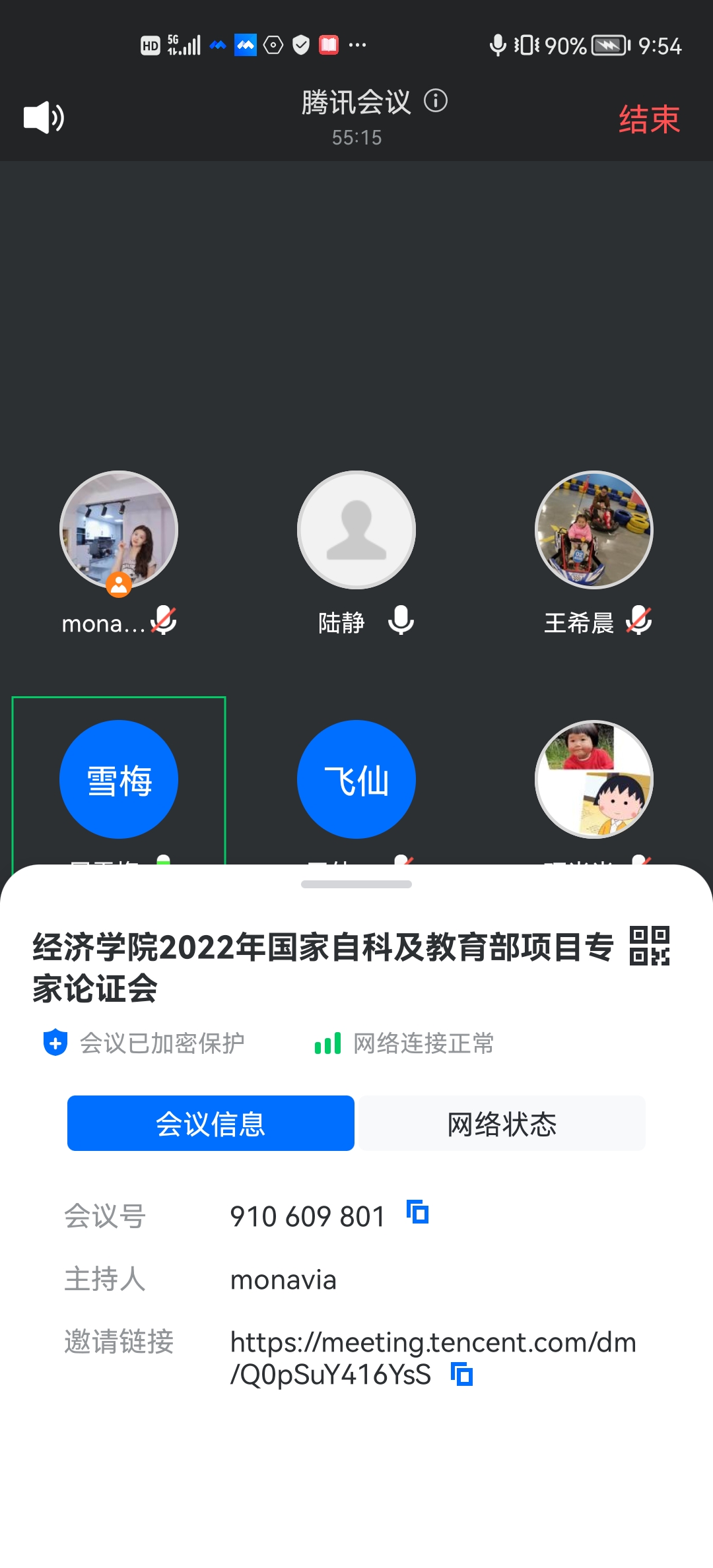Tap the red 结束 button to end meeting
The image size is (713, 1568).
[x=649, y=119]
